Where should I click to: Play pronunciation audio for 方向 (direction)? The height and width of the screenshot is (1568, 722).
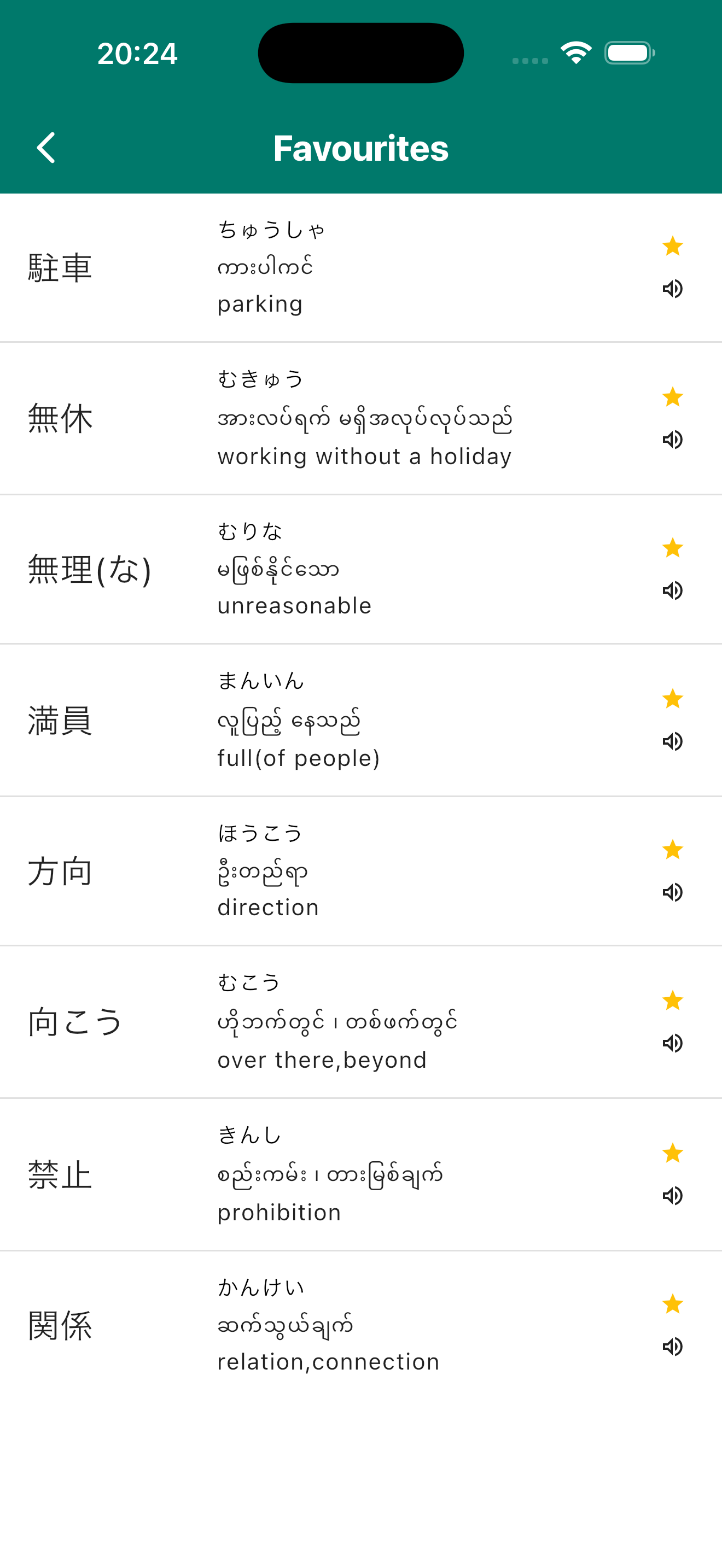click(x=673, y=891)
